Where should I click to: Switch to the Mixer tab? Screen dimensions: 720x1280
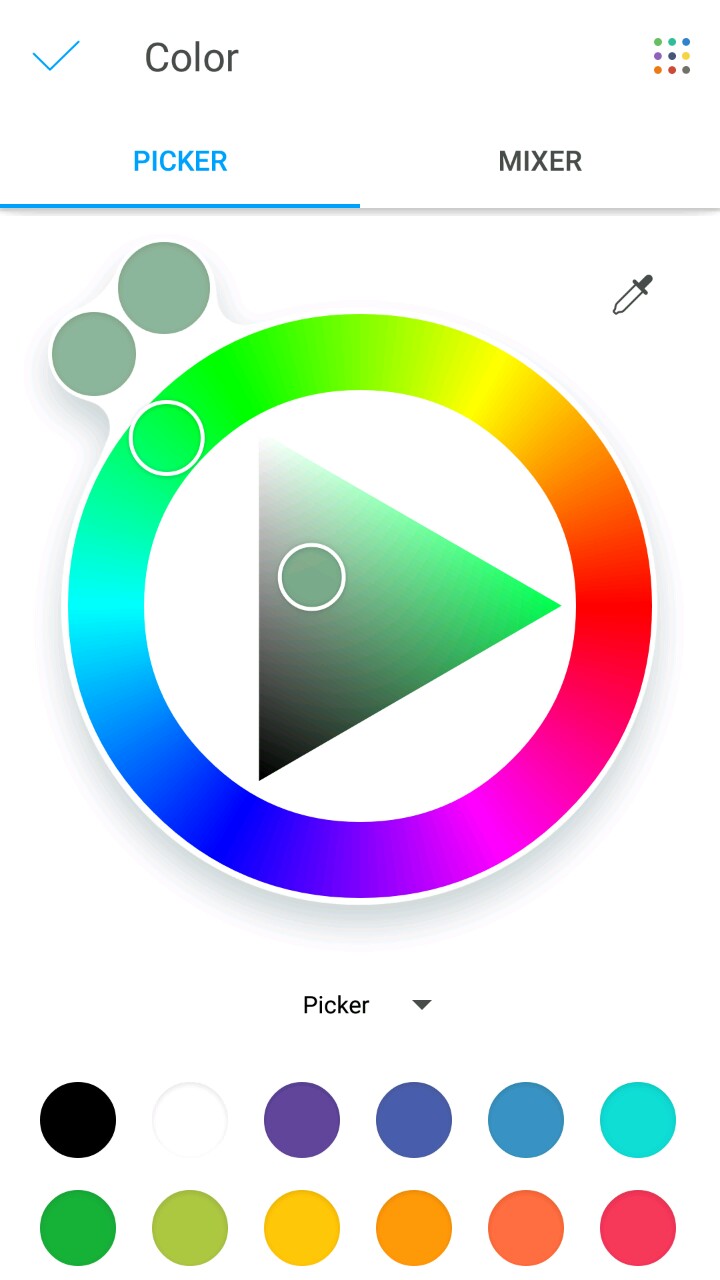[x=540, y=161]
